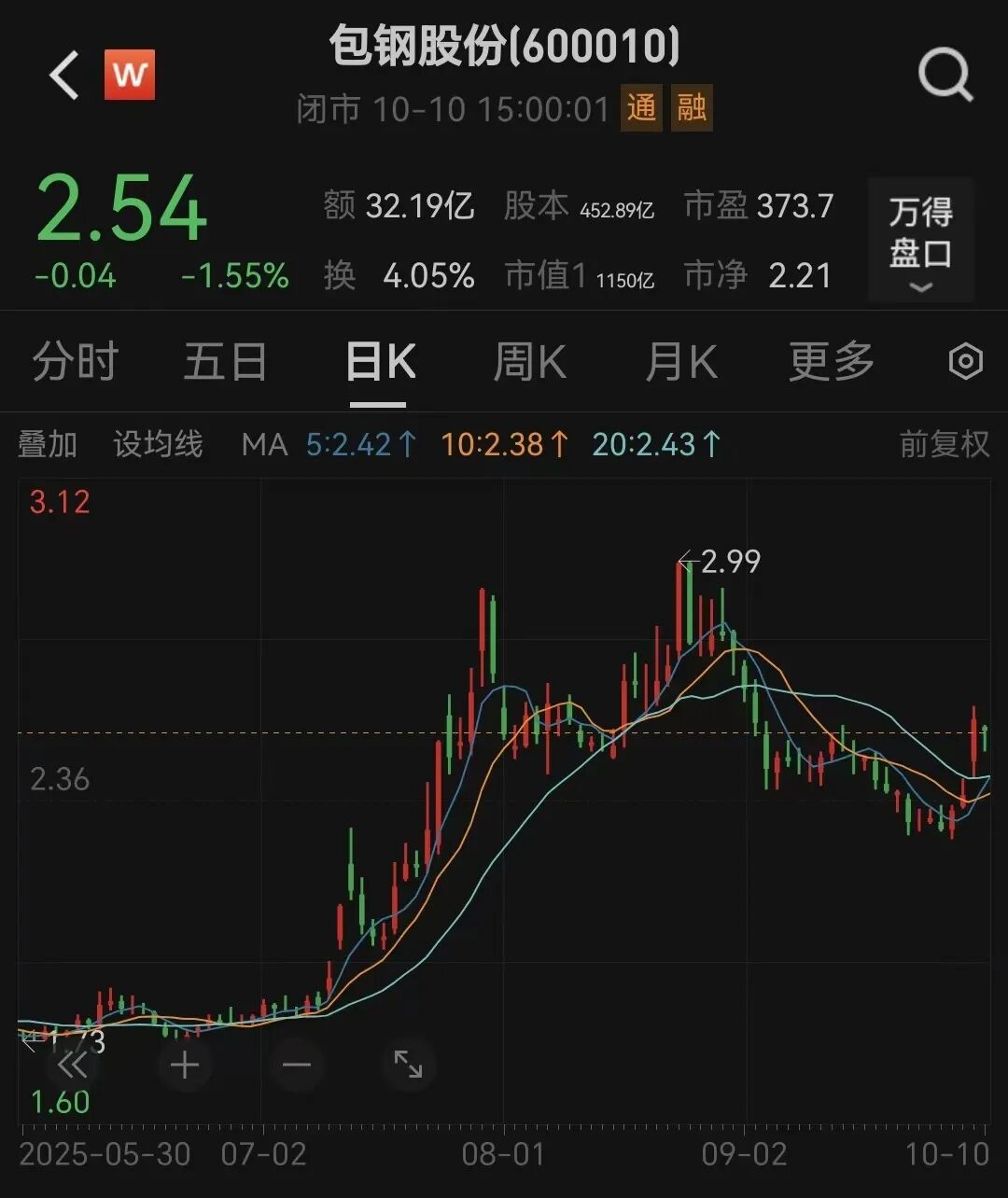Switch to the 周K chart tab
The image size is (1008, 1198).
[529, 362]
